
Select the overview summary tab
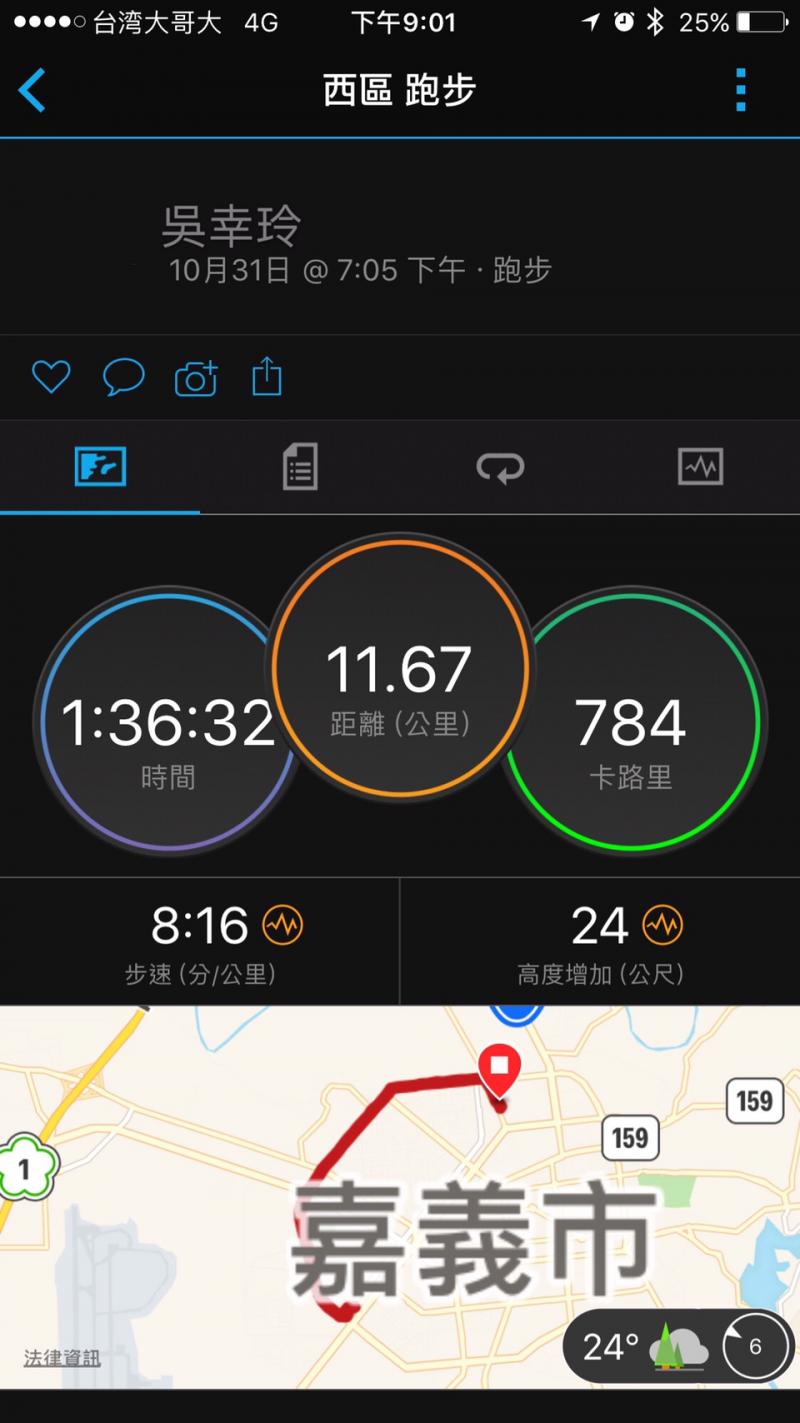pyautogui.click(x=100, y=466)
